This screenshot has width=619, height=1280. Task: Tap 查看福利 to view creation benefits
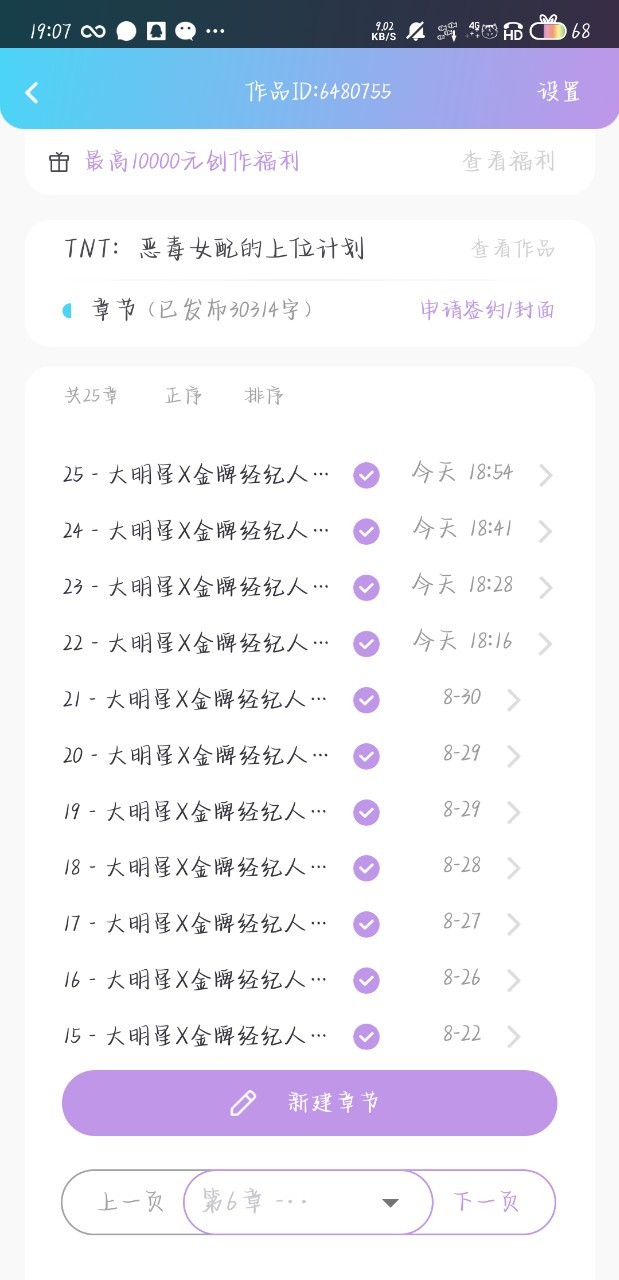click(x=508, y=161)
